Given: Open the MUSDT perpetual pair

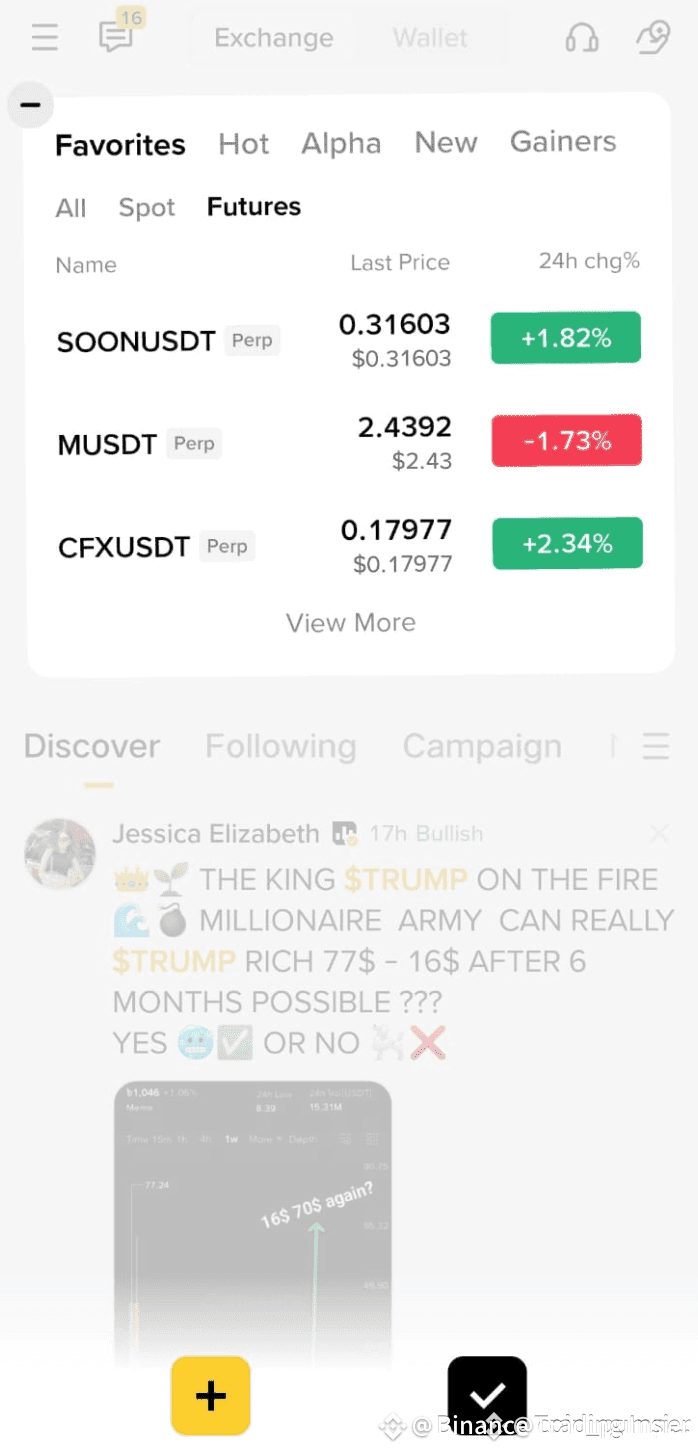Looking at the screenshot, I should pyautogui.click(x=107, y=444).
